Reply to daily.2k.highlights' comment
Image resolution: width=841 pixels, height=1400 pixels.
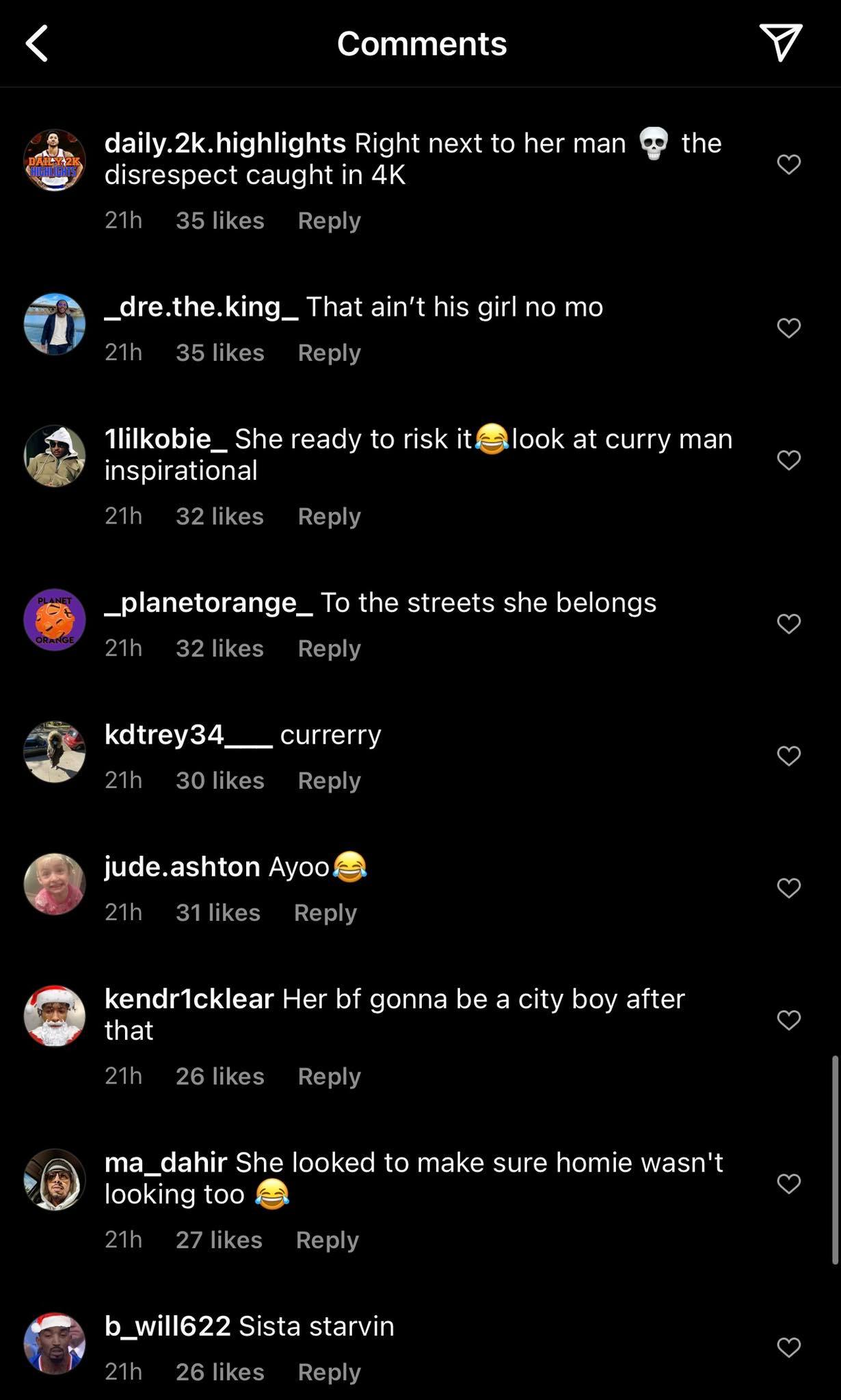[x=329, y=221]
